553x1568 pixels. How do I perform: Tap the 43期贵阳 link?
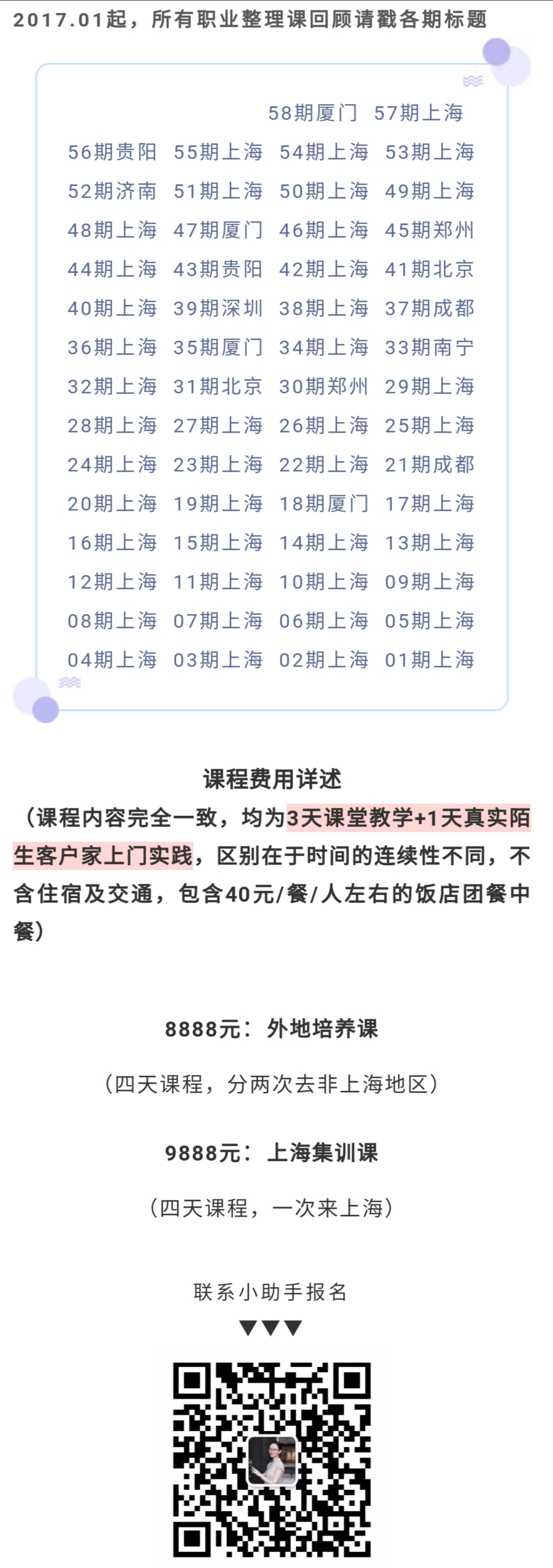click(x=218, y=269)
